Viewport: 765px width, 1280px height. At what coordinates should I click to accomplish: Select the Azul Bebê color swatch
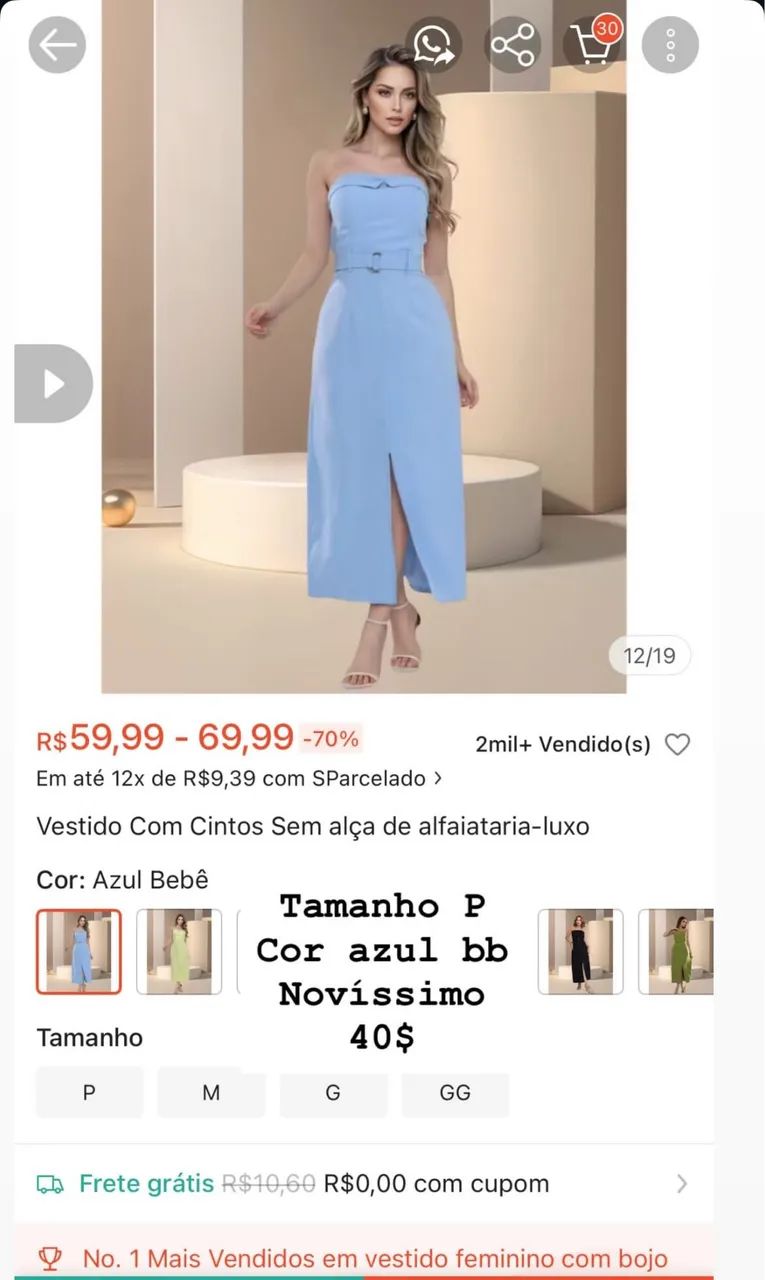79,951
